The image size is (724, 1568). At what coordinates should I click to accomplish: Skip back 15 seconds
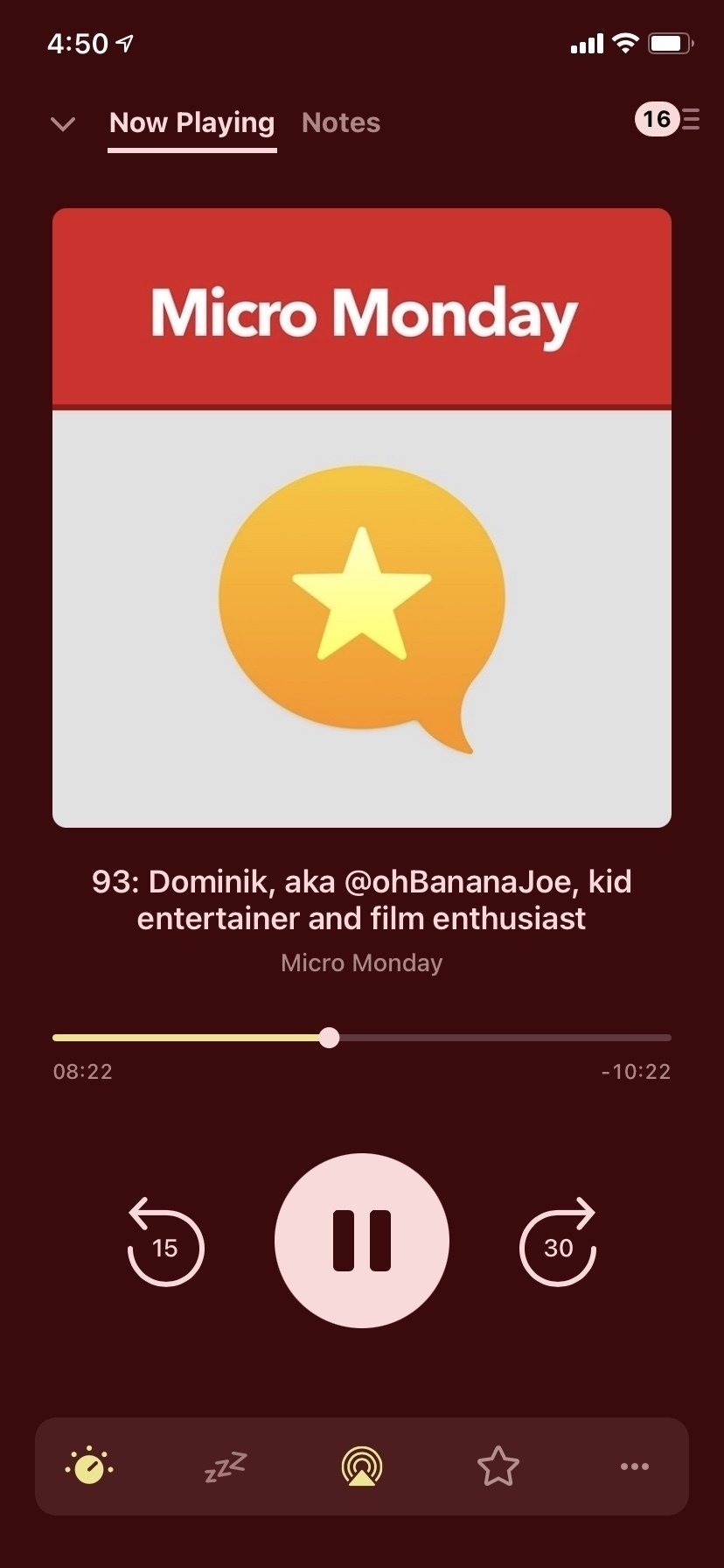click(x=165, y=1243)
